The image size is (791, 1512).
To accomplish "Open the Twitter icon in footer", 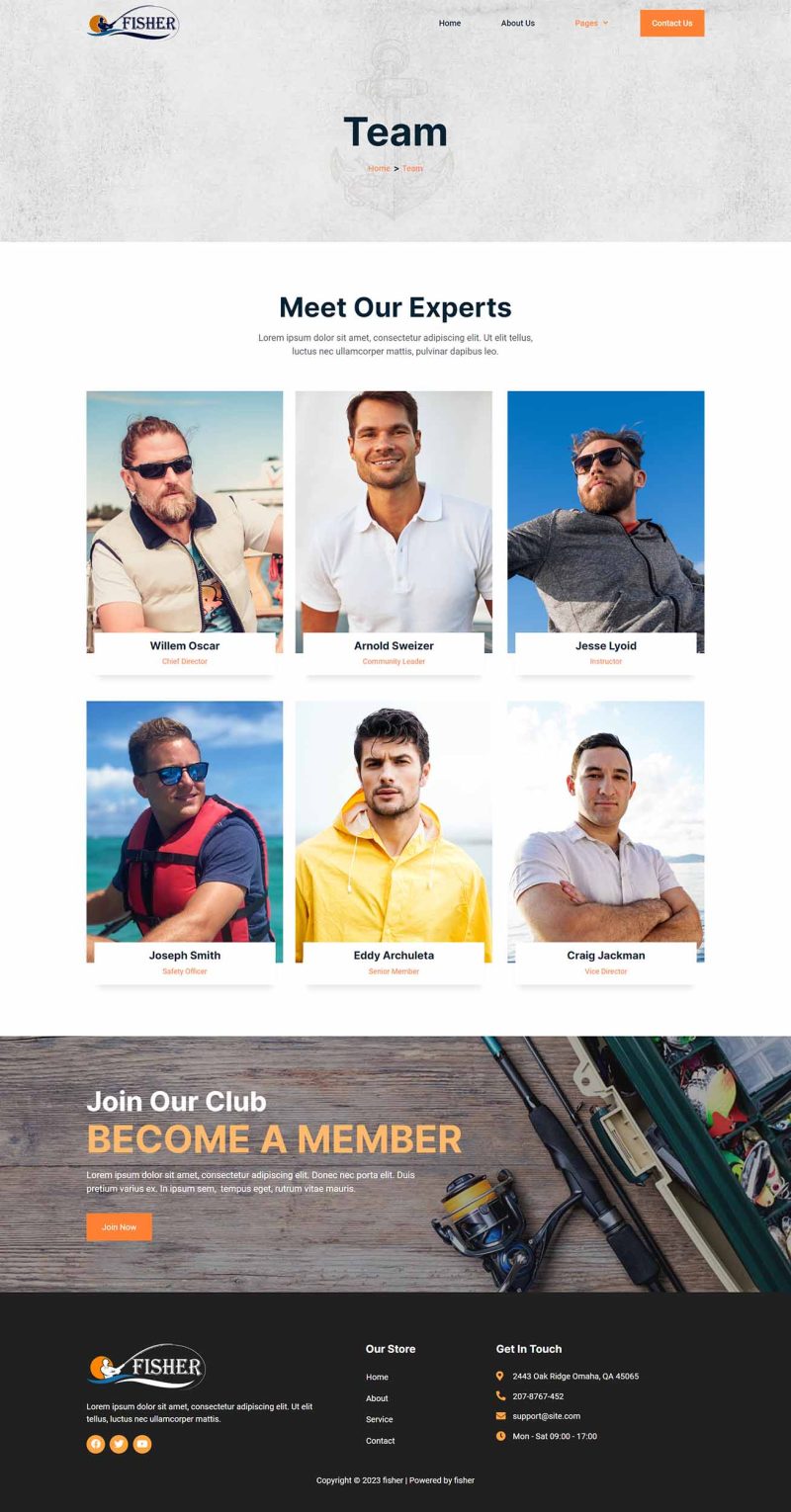I will 119,1444.
